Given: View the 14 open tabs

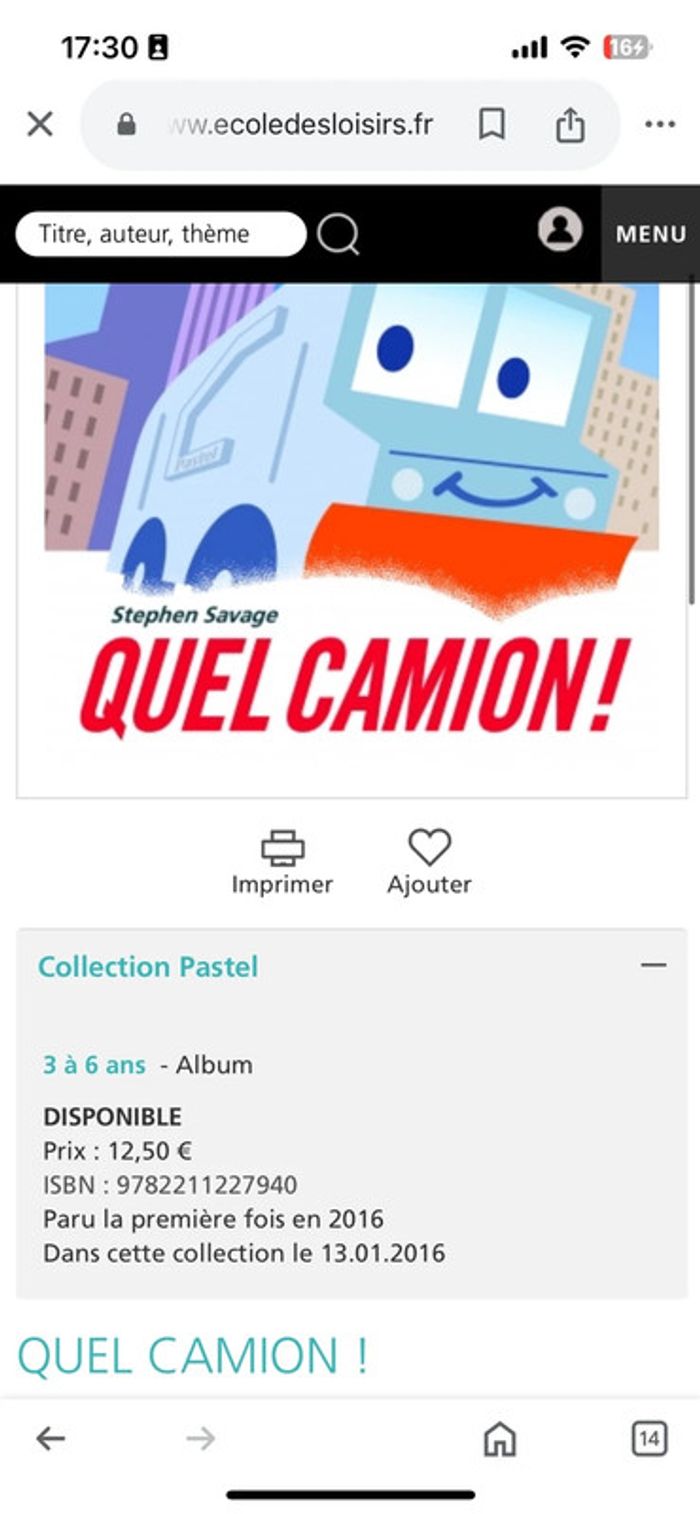Looking at the screenshot, I should (x=649, y=1438).
